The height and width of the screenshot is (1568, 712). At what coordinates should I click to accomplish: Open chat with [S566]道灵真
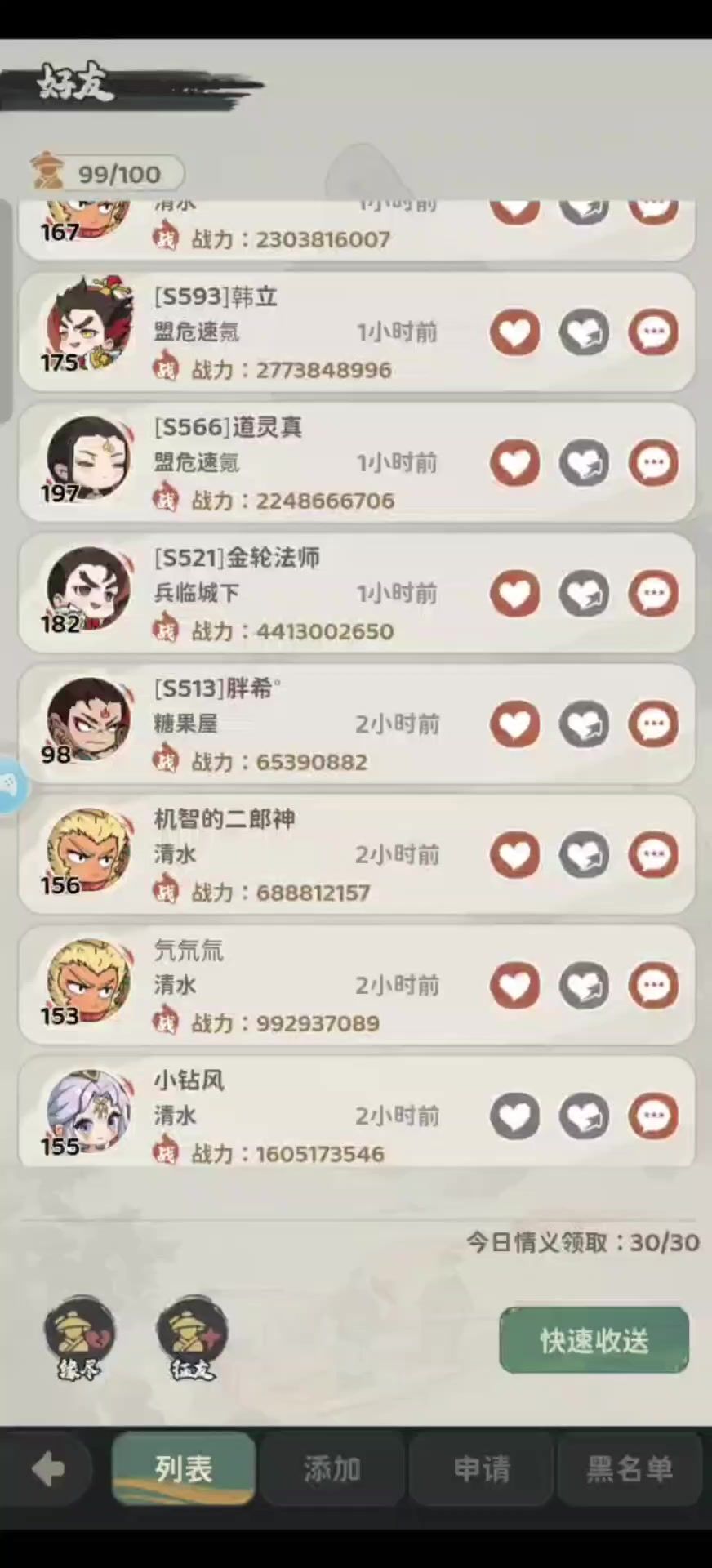click(x=653, y=463)
